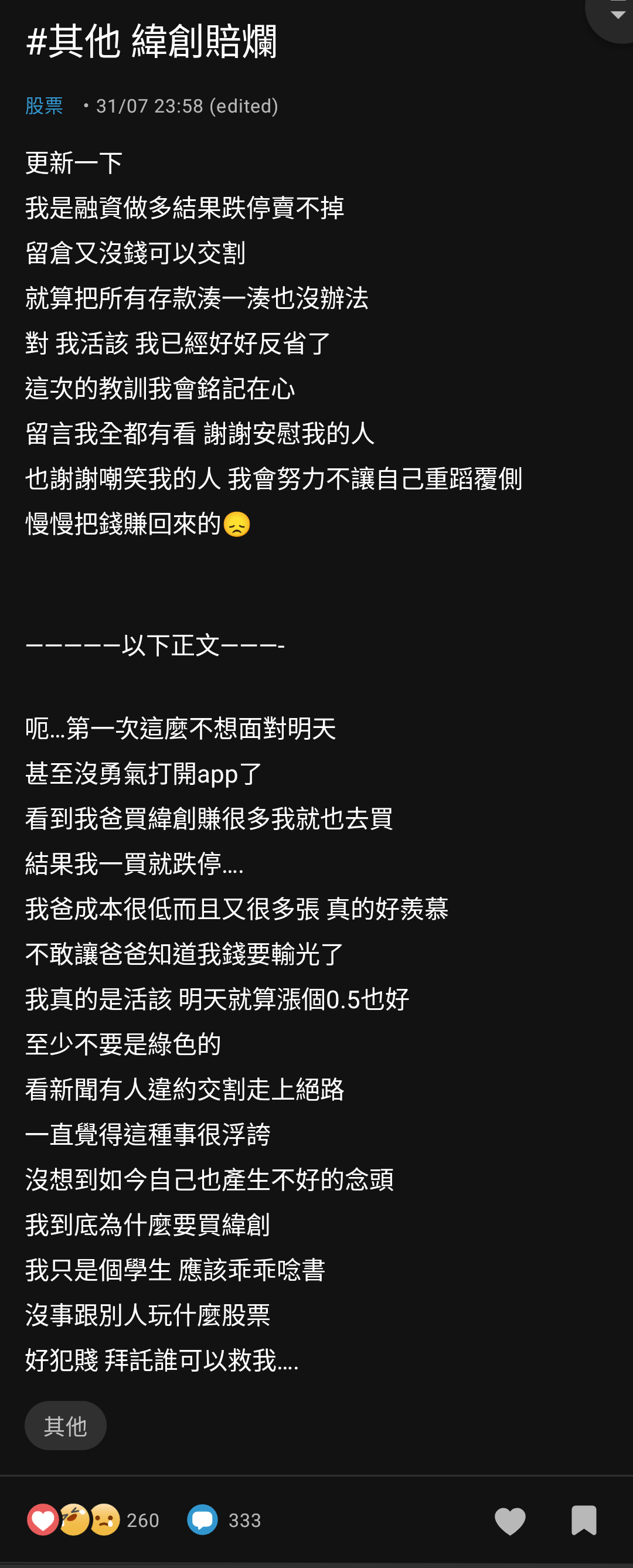This screenshot has height=1568, width=633.
Task: Tap the top-right dropdown arrow button
Action: [616, 15]
